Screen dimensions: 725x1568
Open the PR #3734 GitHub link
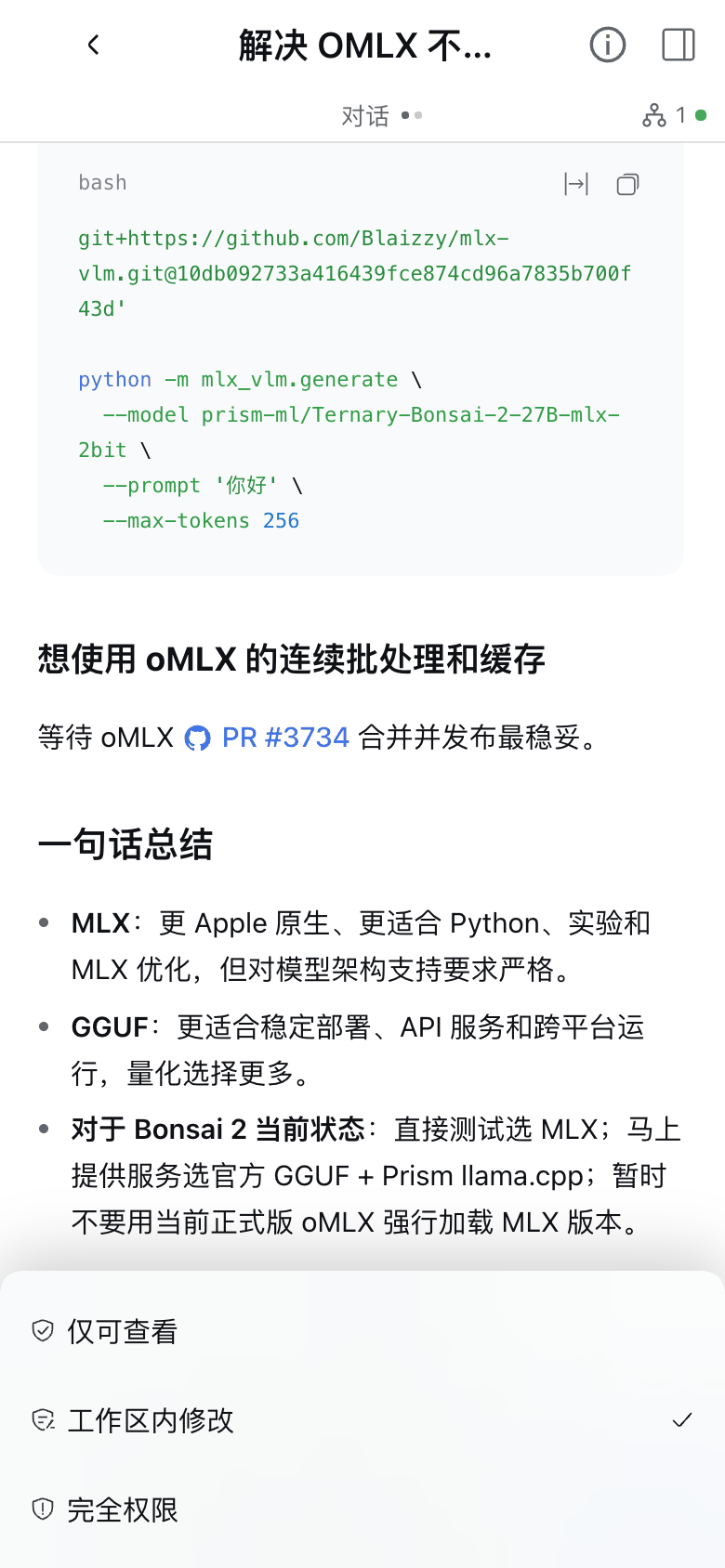point(268,738)
